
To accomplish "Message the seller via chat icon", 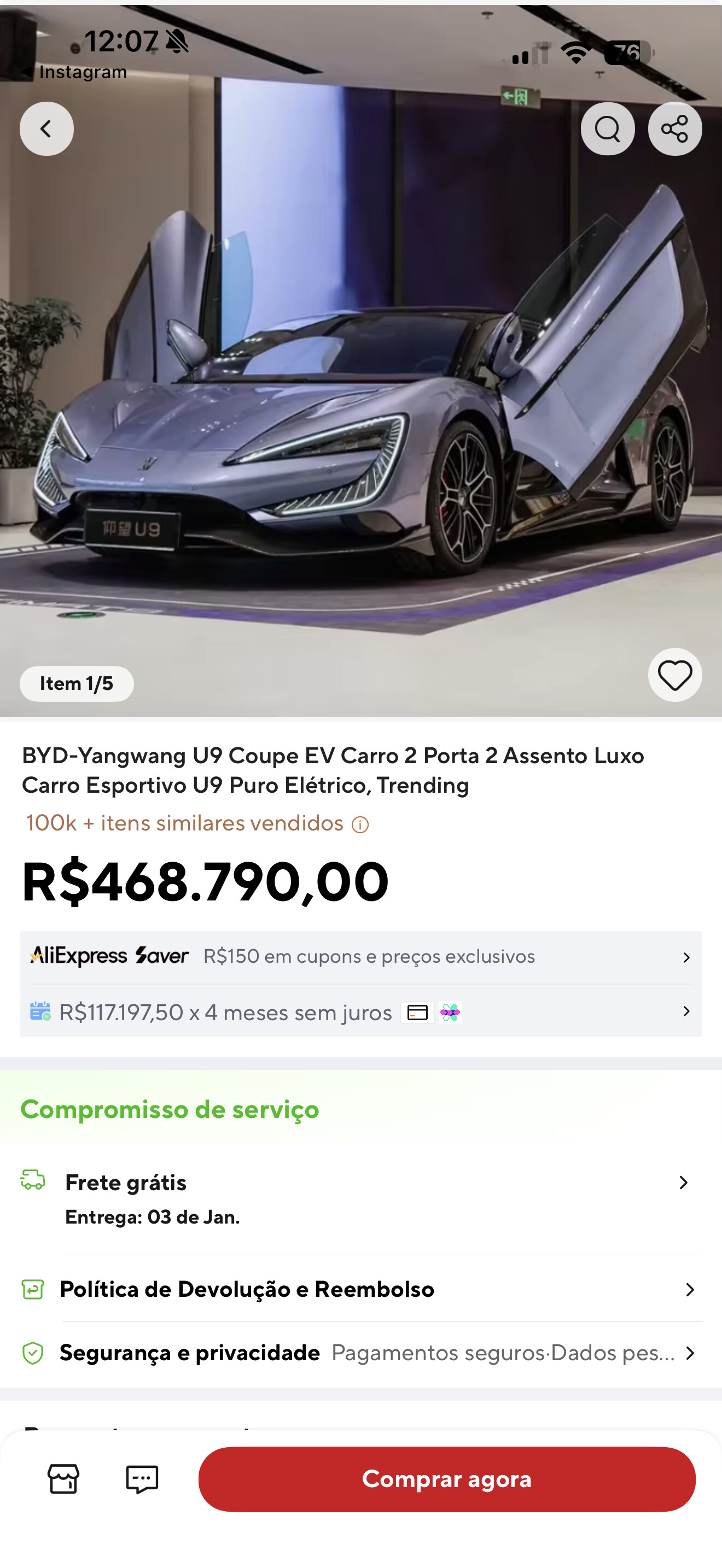I will click(142, 1478).
